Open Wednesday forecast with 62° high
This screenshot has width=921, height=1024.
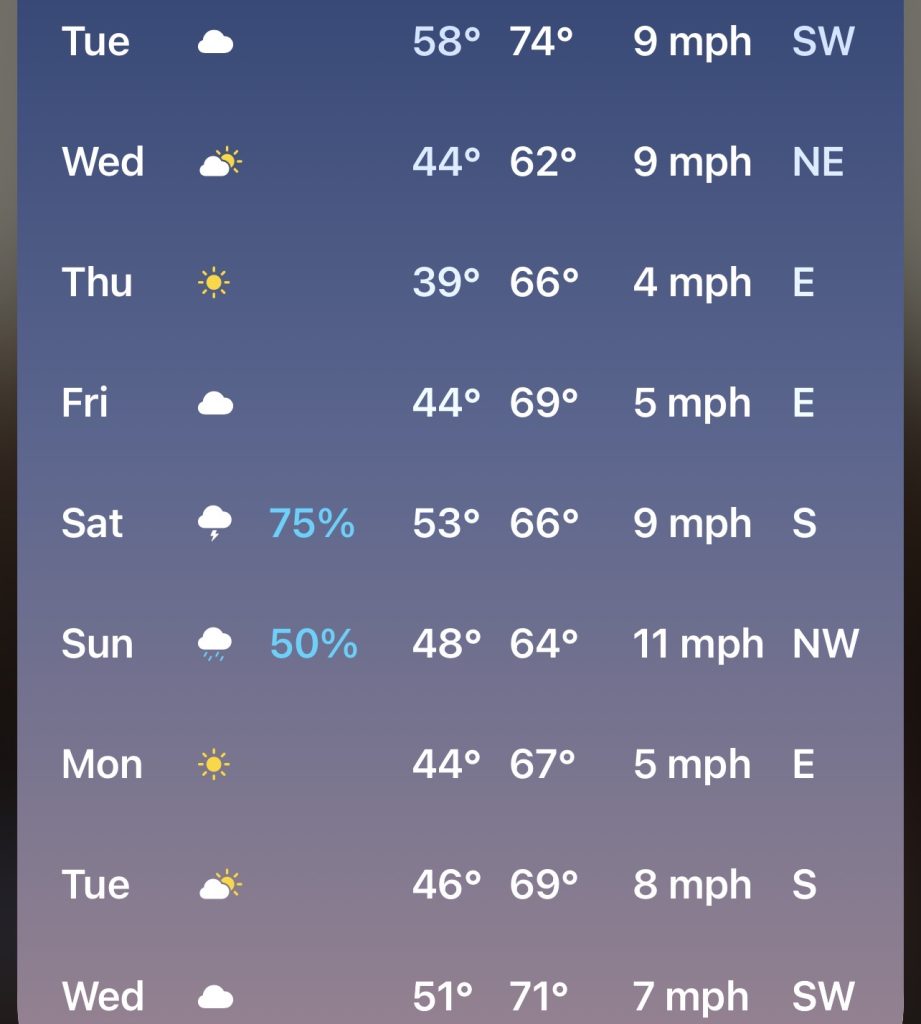pos(460,162)
